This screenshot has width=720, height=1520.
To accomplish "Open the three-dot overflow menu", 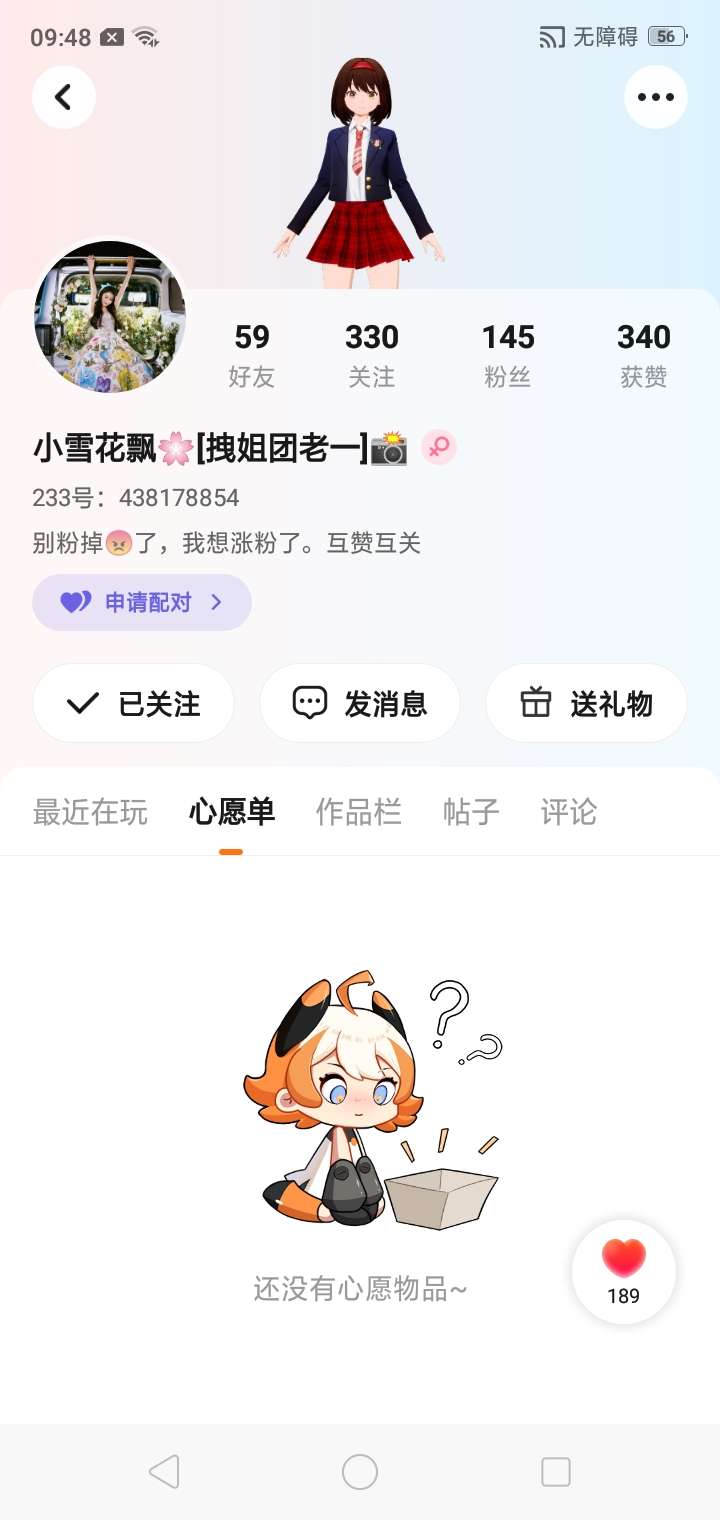I will 655,97.
